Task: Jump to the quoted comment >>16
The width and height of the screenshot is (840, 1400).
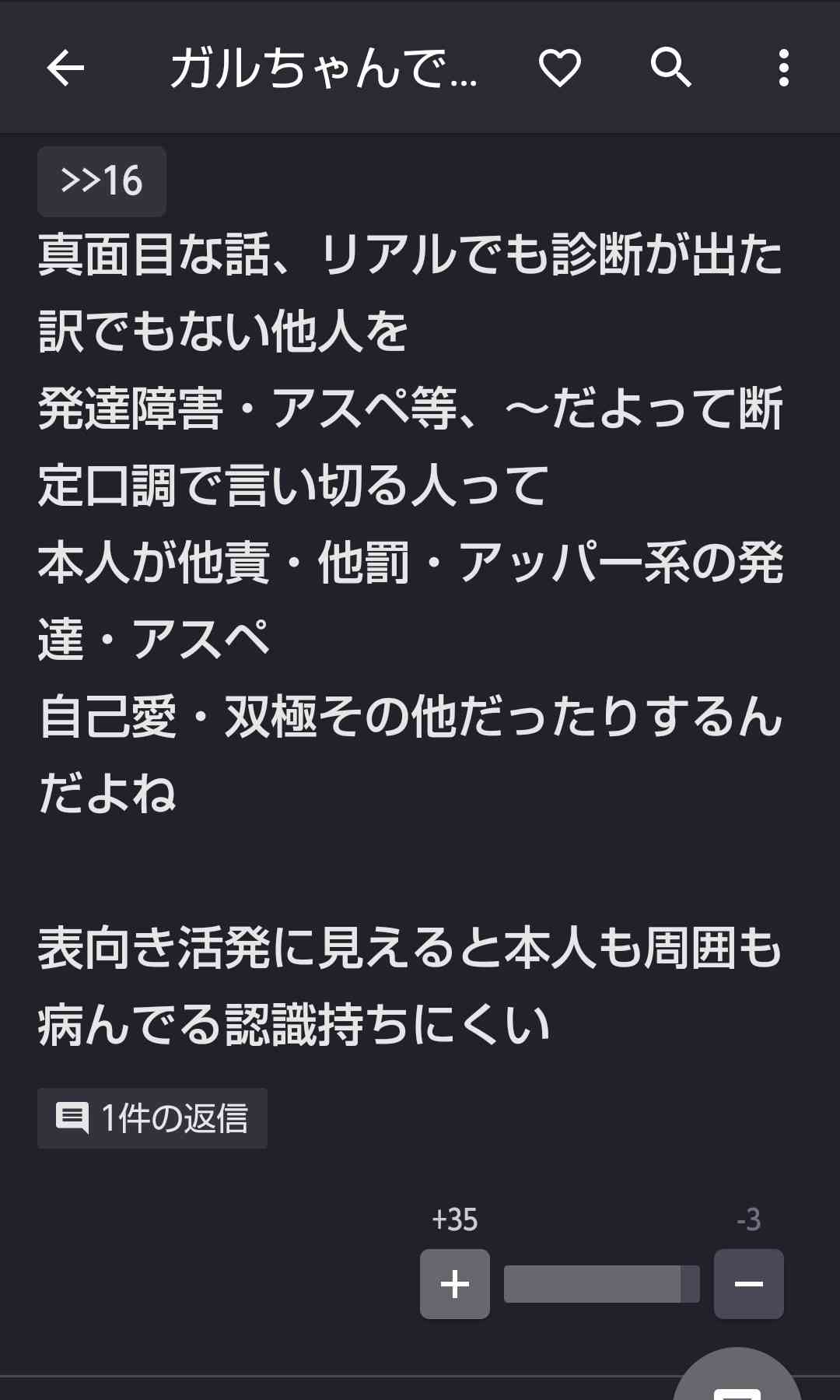Action: pos(102,181)
